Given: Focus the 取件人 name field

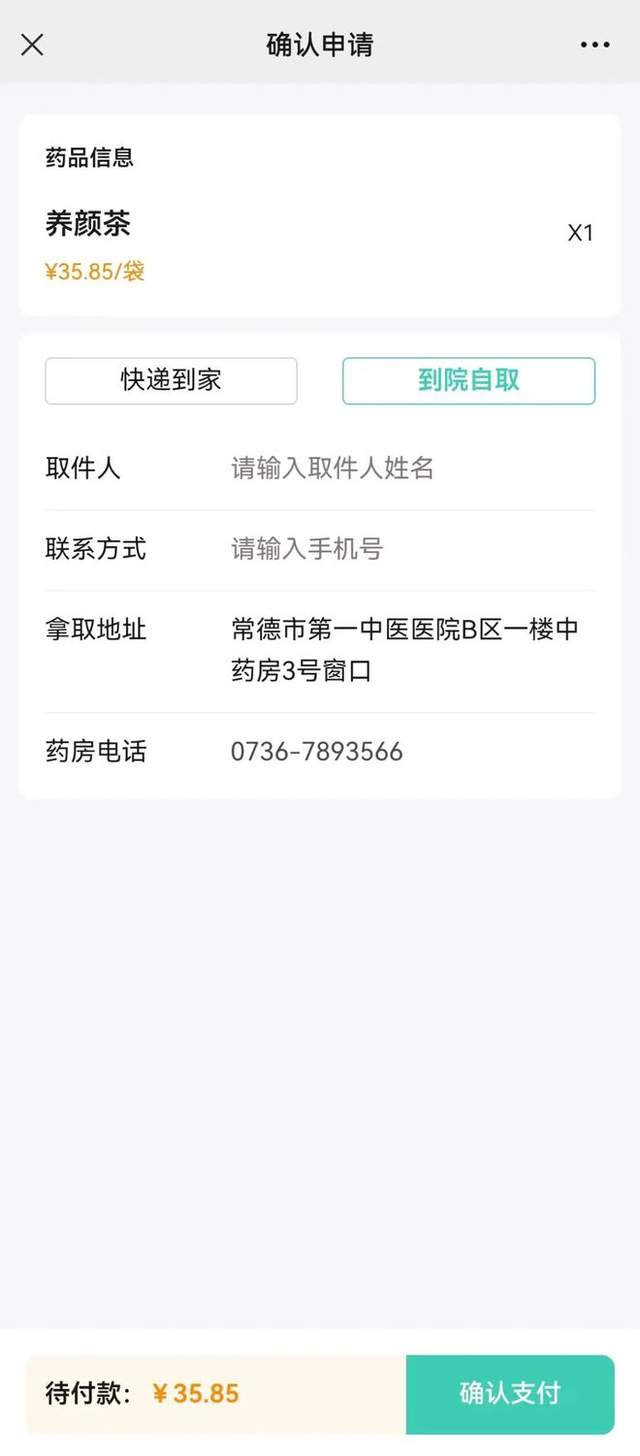Looking at the screenshot, I should tap(410, 468).
